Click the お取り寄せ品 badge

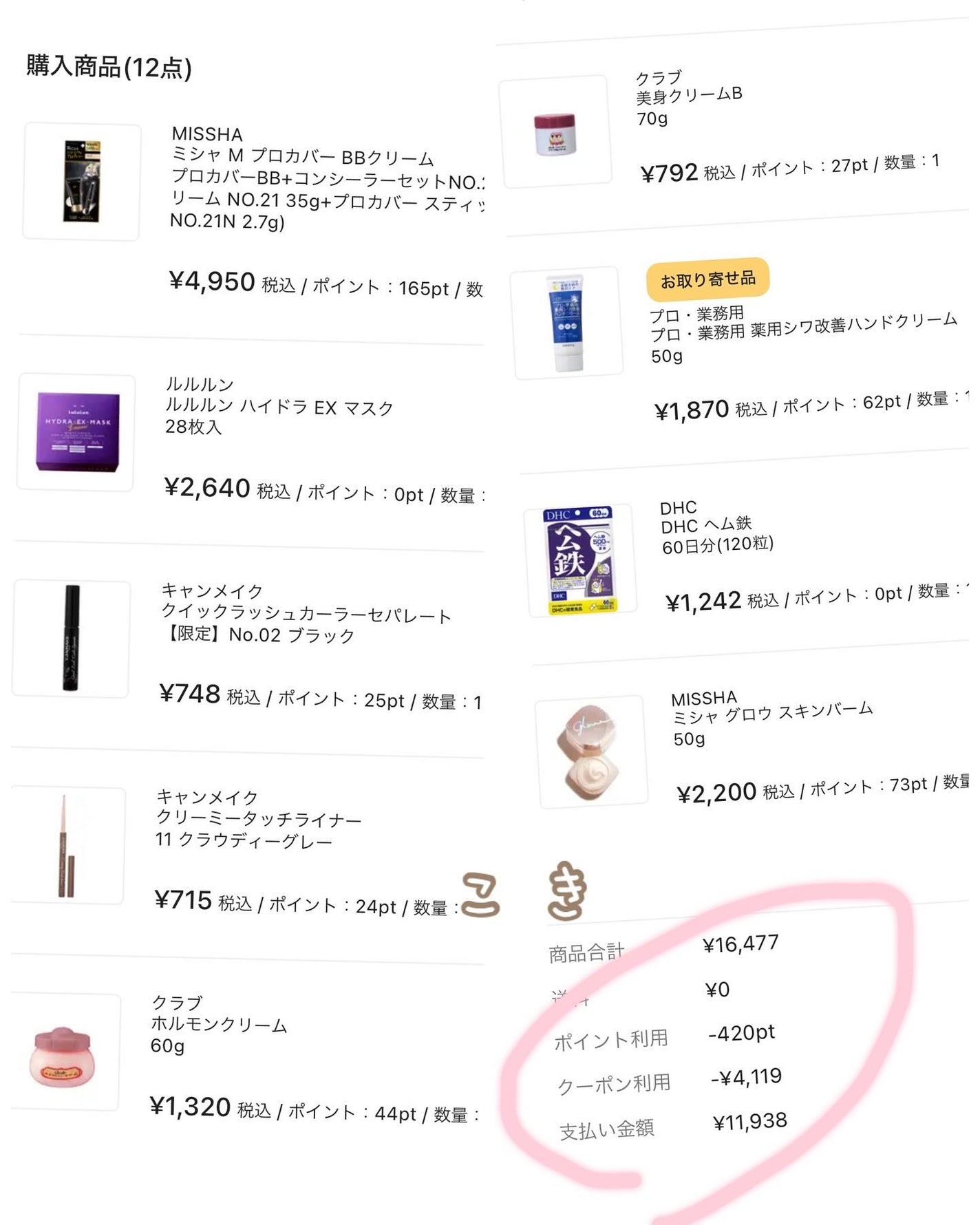[x=707, y=280]
